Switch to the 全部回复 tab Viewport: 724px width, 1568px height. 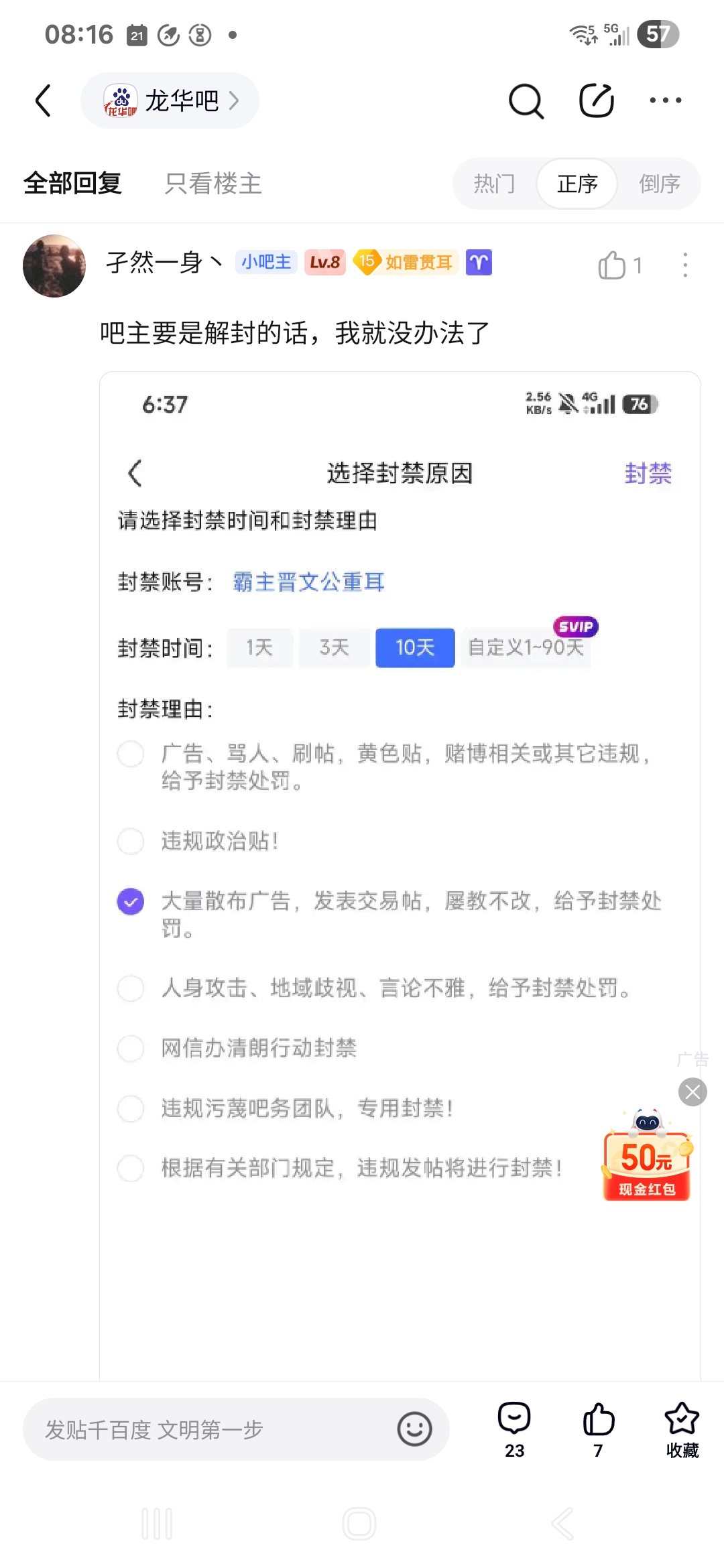pyautogui.click(x=72, y=184)
